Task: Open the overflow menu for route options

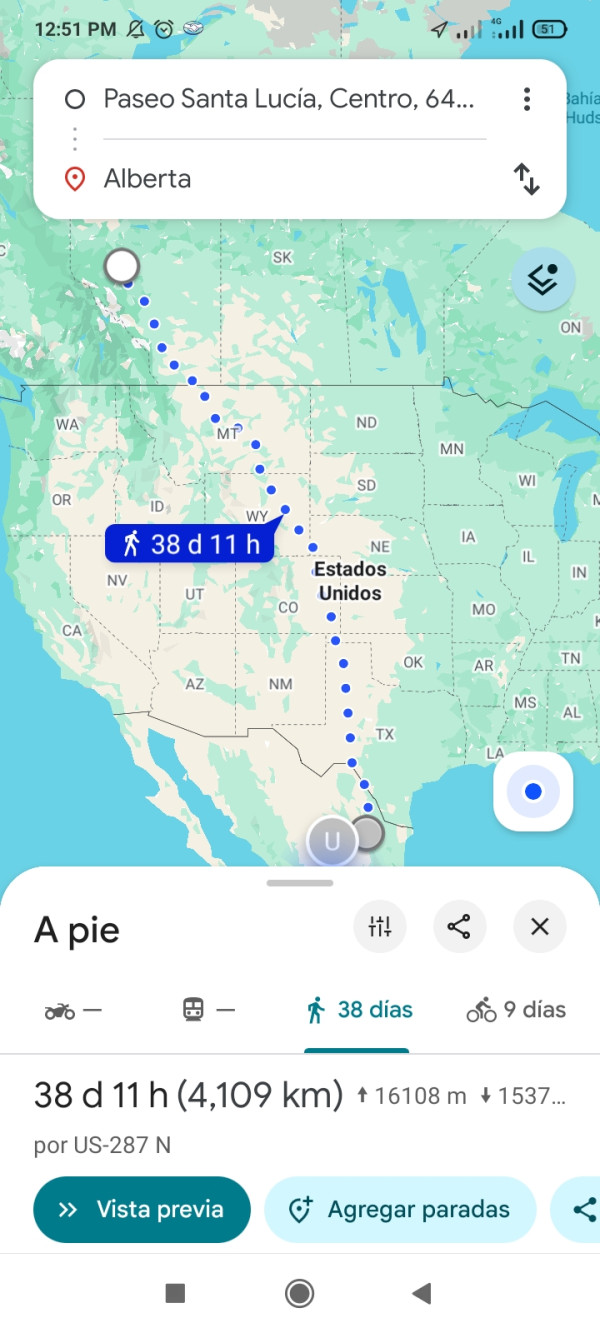Action: (527, 99)
